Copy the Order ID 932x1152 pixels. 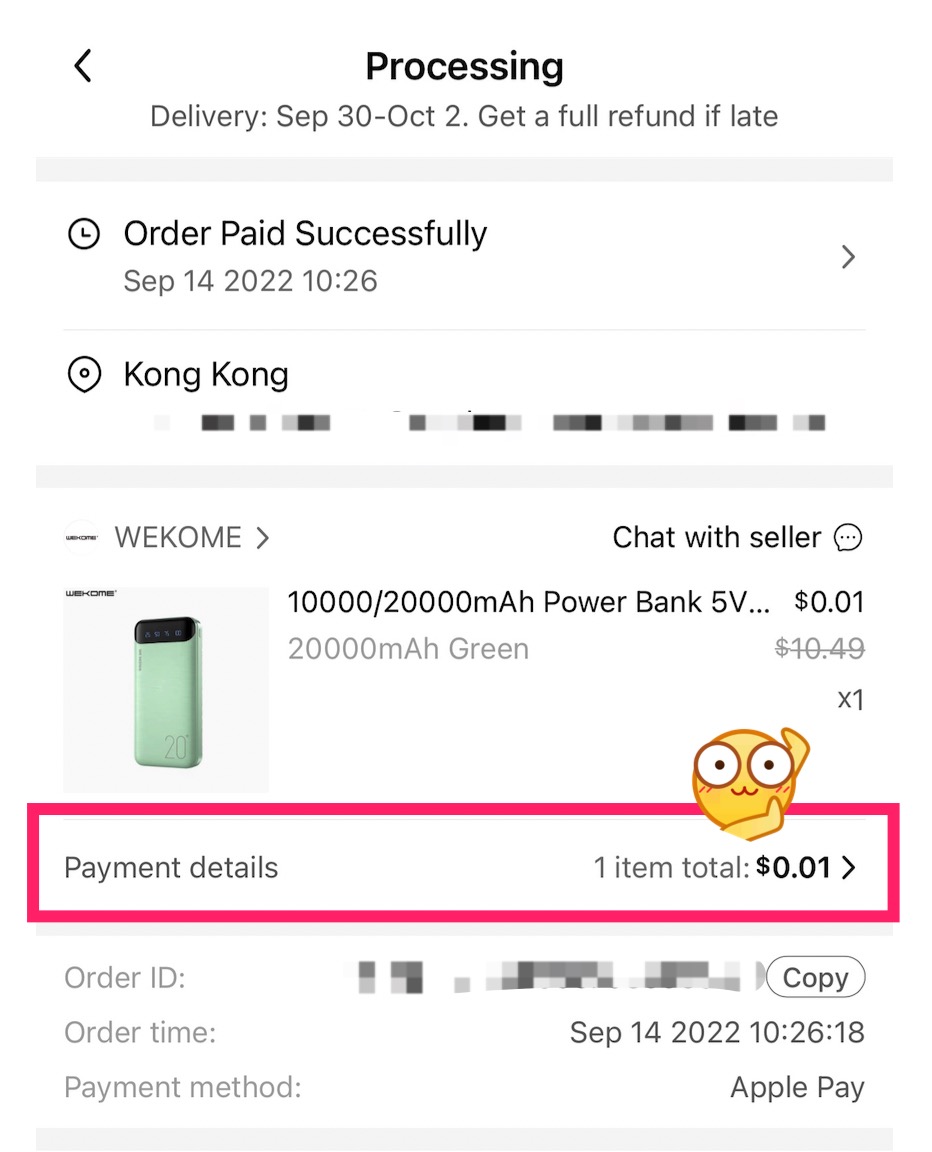[x=815, y=978]
